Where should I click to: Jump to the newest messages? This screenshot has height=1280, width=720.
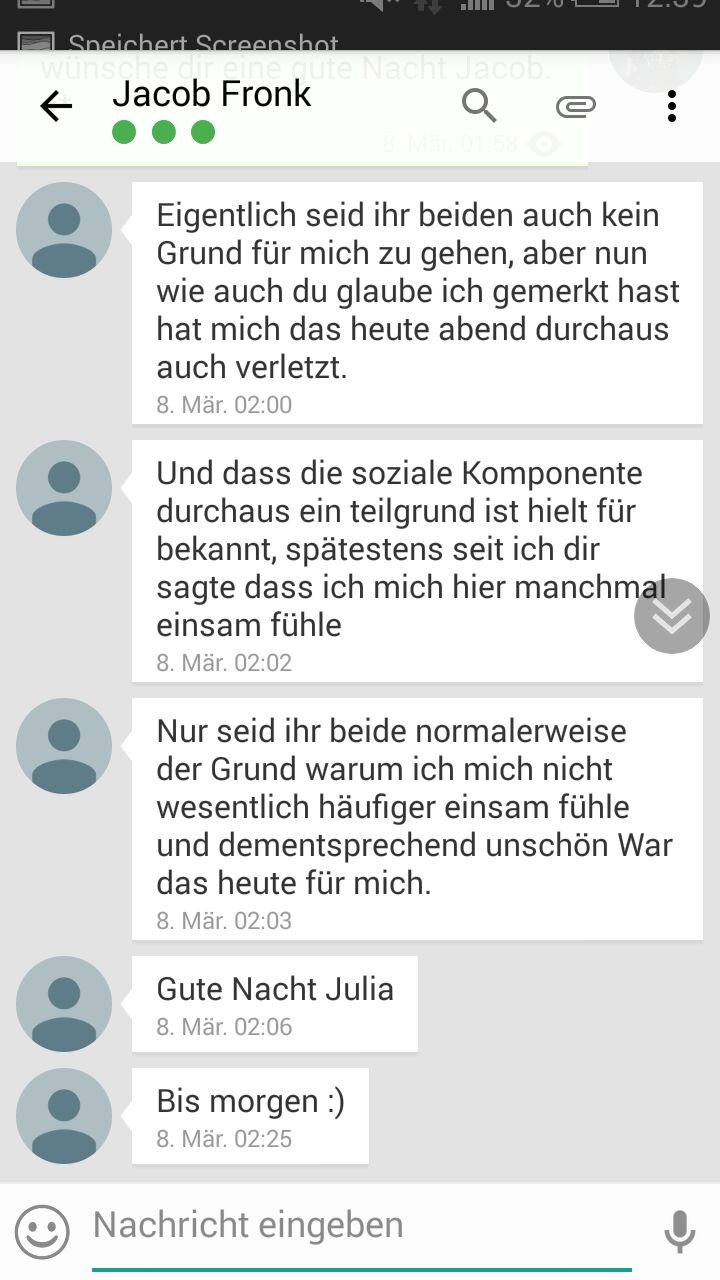[671, 616]
